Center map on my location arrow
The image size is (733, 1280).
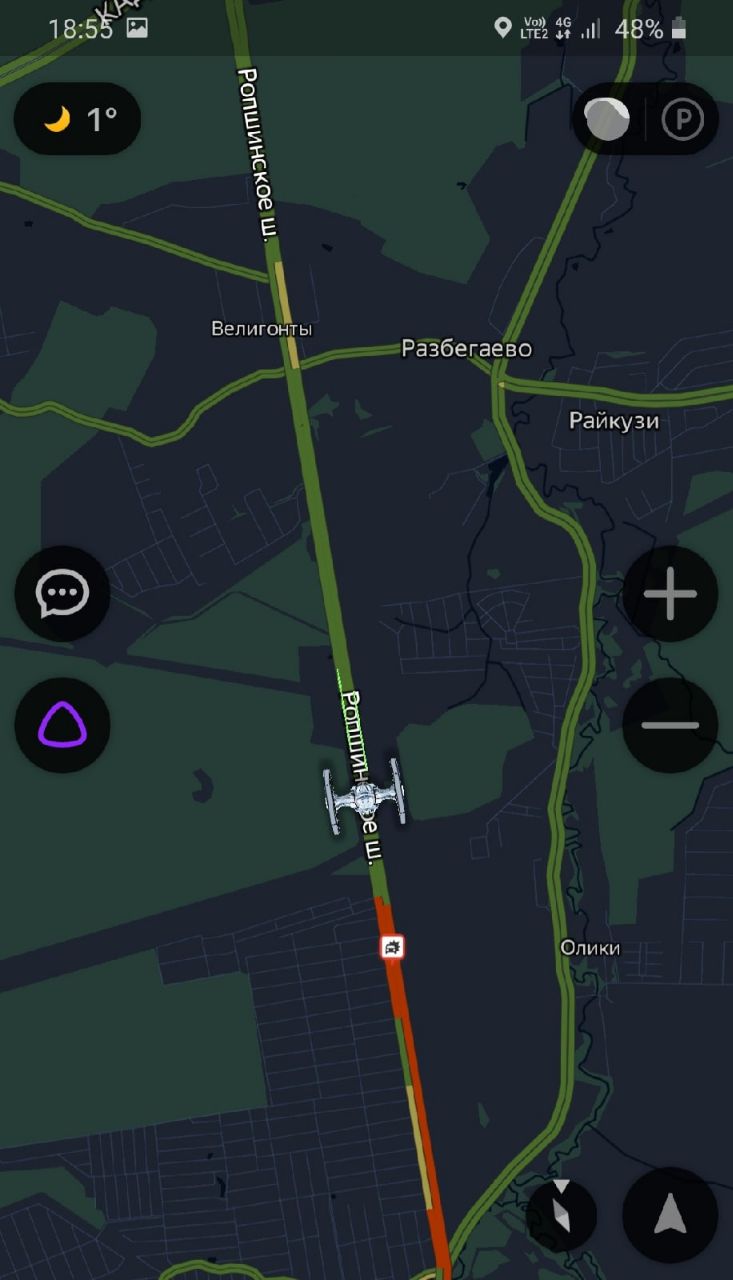point(670,1215)
